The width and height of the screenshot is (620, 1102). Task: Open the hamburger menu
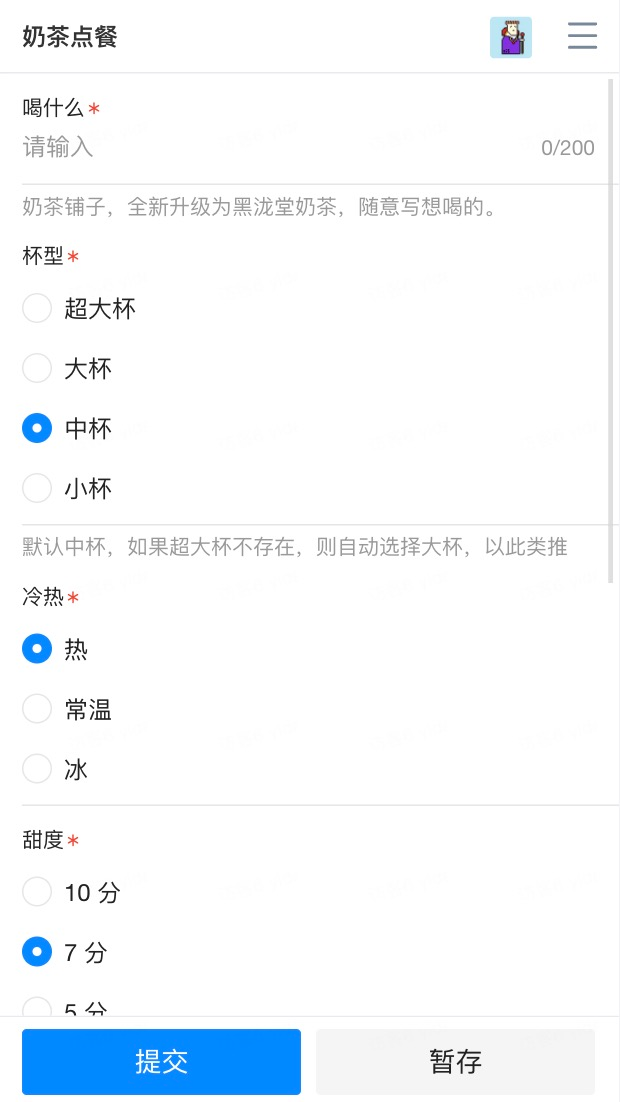pyautogui.click(x=582, y=36)
